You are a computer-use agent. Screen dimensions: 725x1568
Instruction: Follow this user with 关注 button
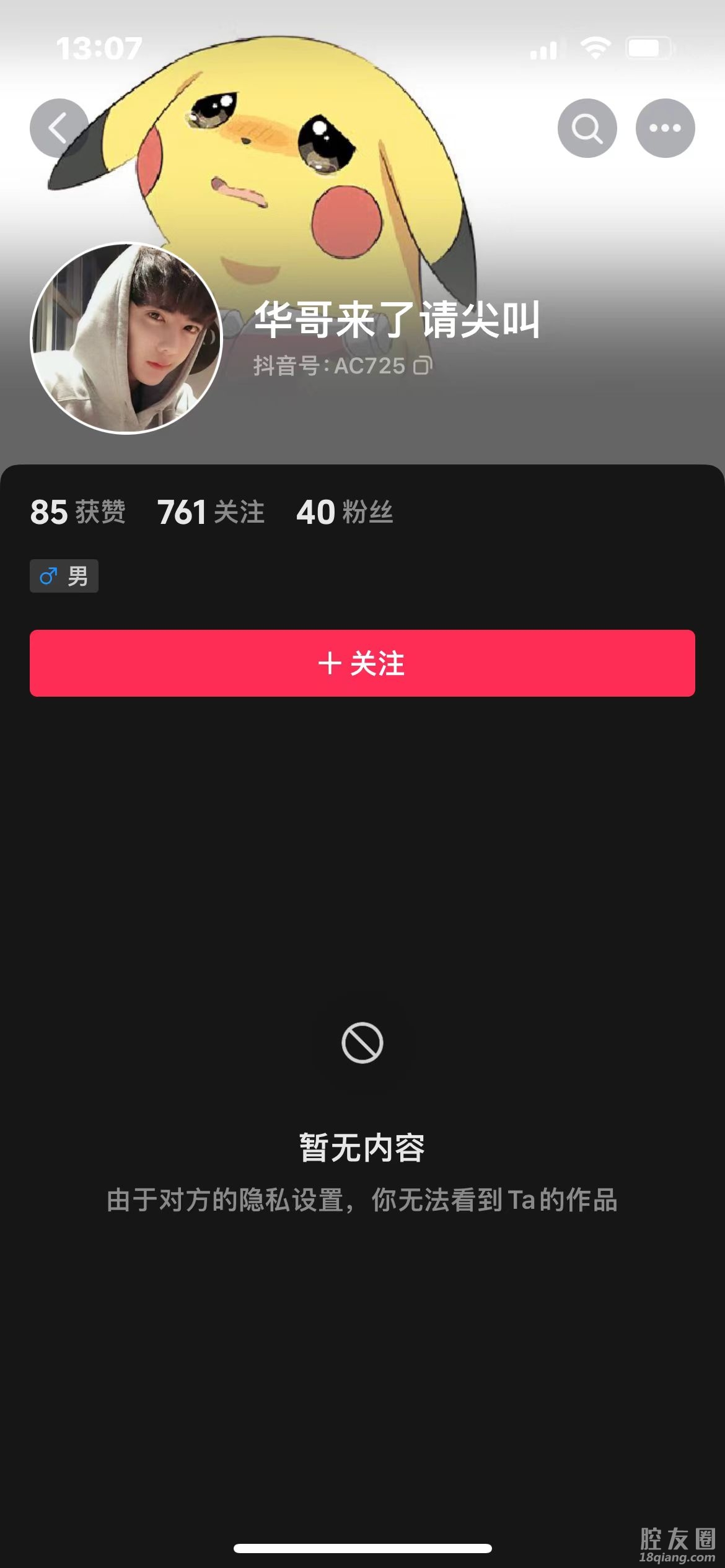[362, 663]
